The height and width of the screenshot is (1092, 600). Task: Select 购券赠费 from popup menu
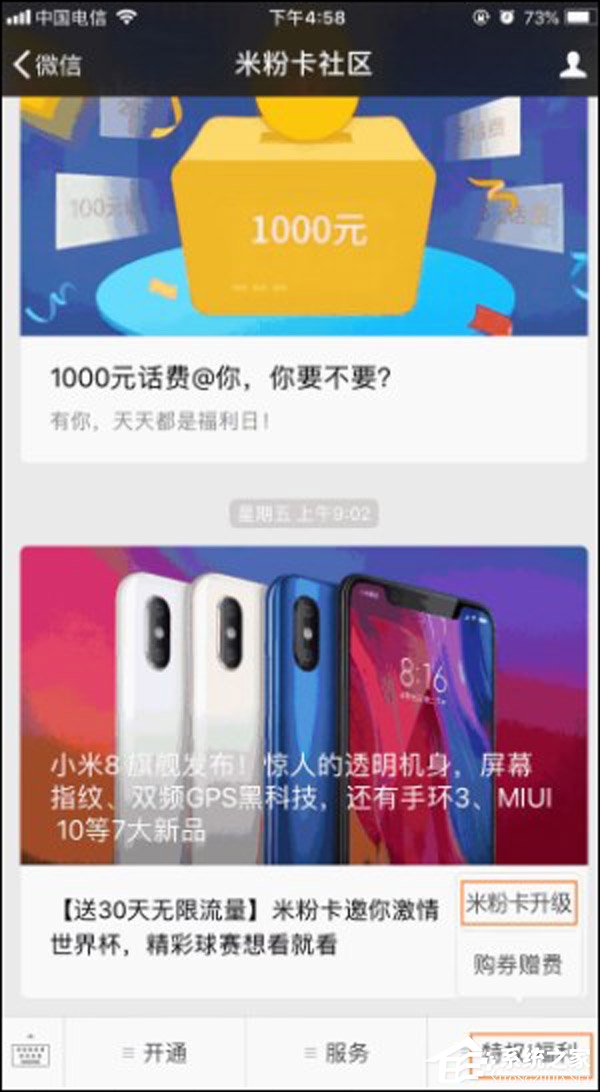[x=518, y=964]
